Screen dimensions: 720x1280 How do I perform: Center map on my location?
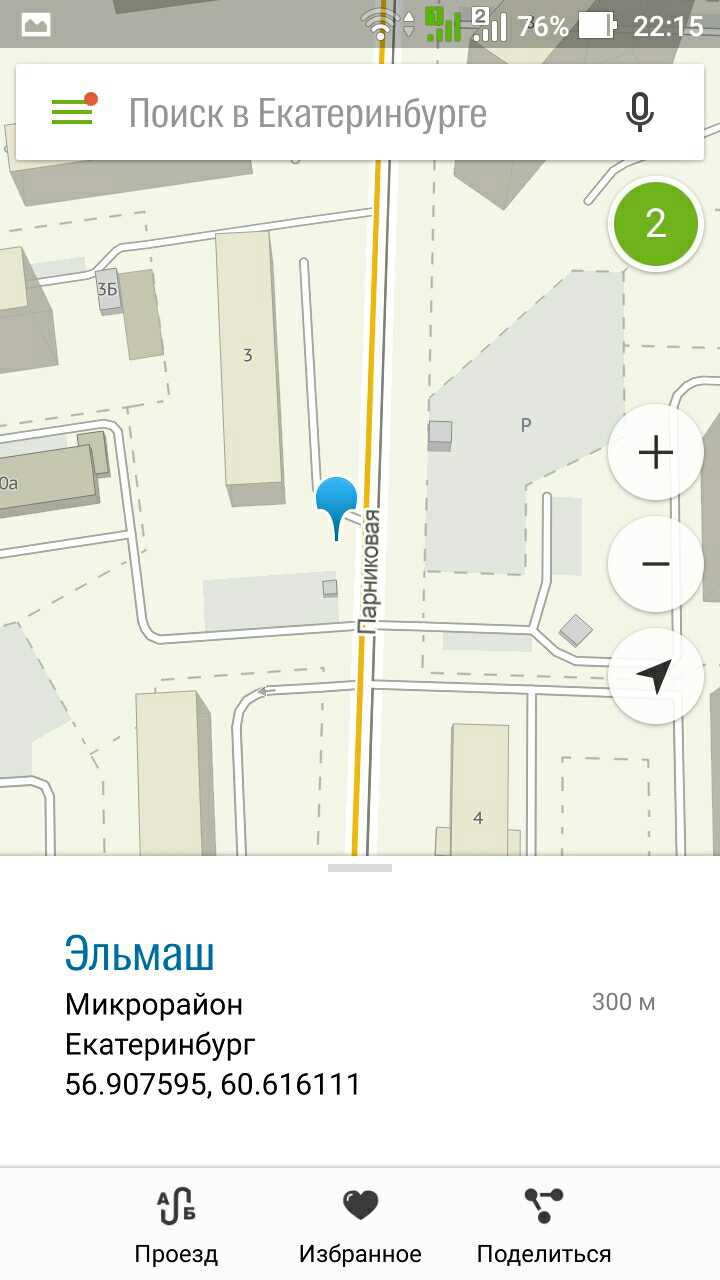pos(655,677)
